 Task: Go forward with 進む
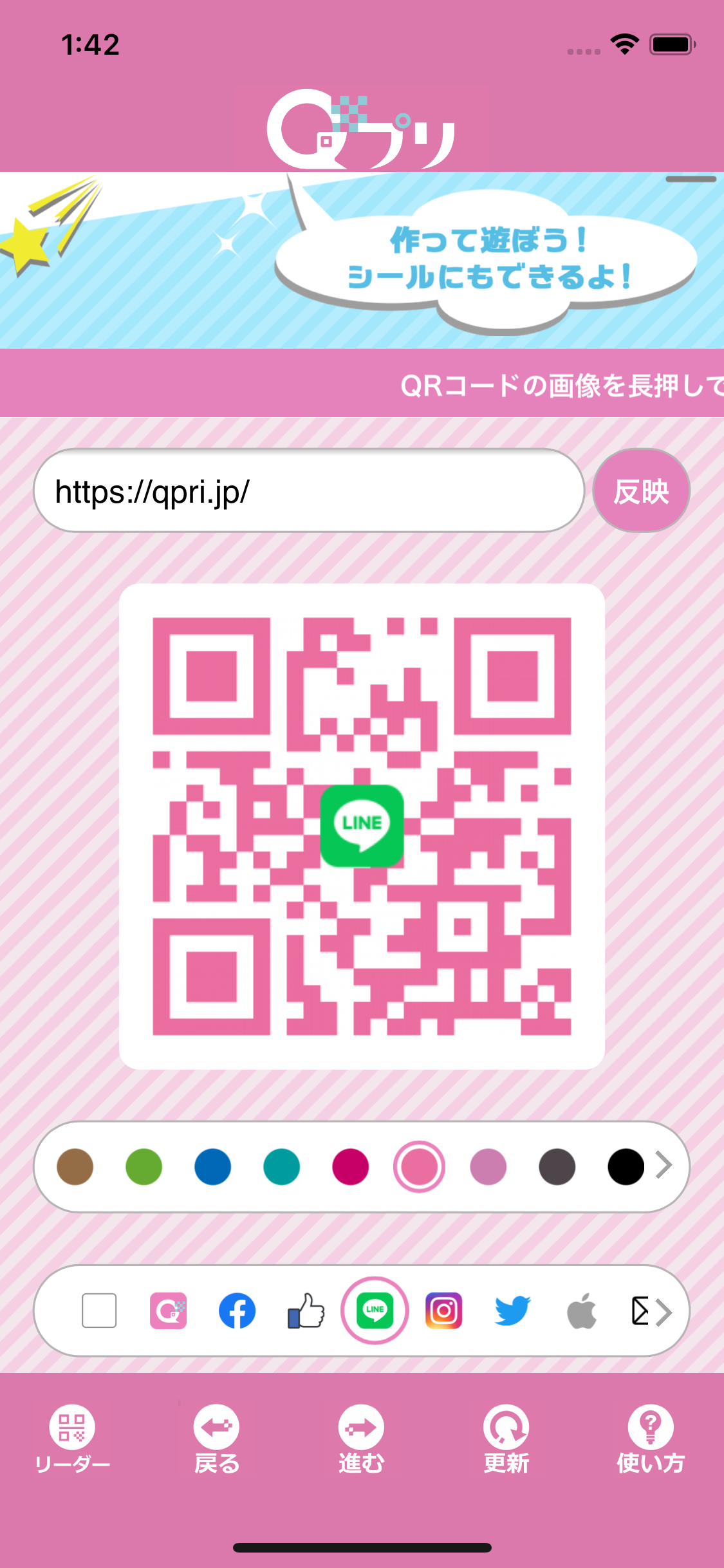(x=362, y=1439)
